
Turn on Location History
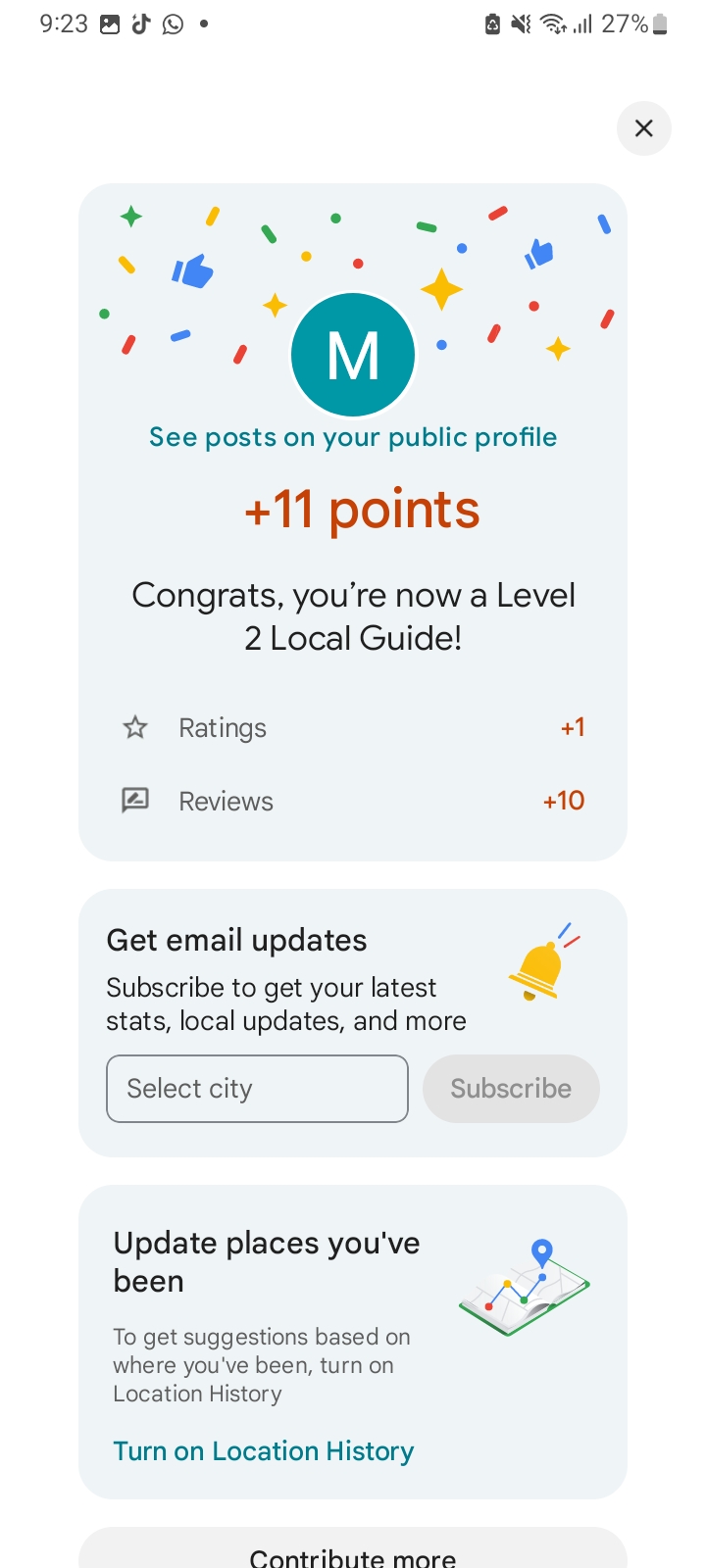(264, 1451)
